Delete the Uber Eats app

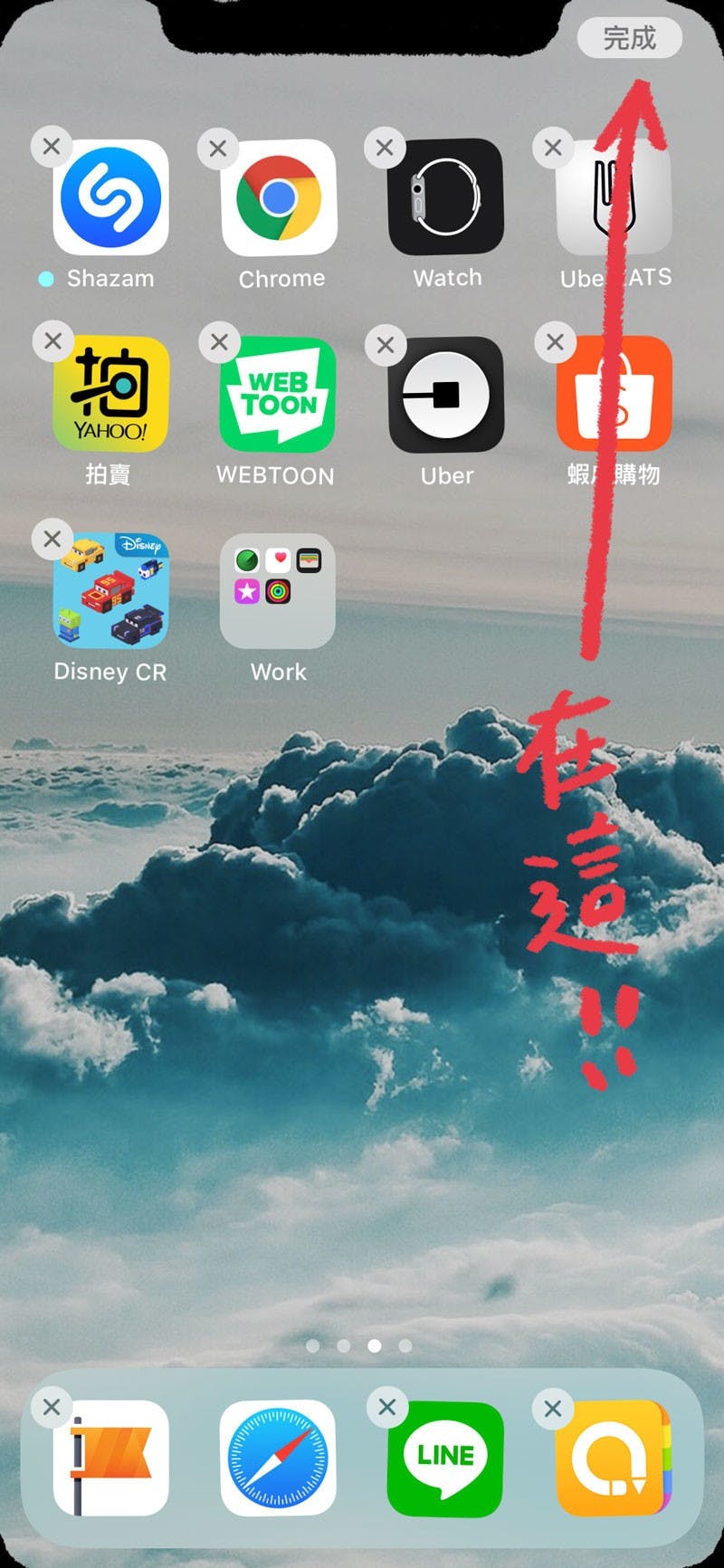coord(553,147)
